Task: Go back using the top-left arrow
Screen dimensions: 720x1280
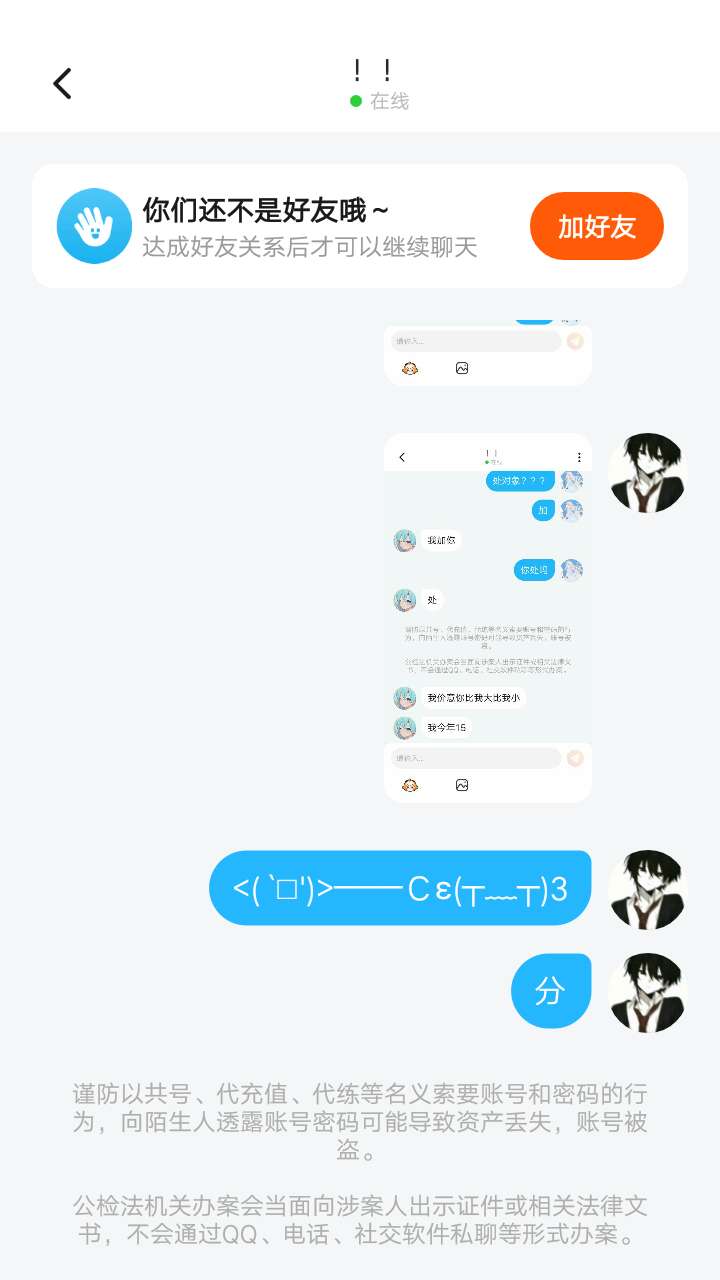Action: click(x=62, y=84)
